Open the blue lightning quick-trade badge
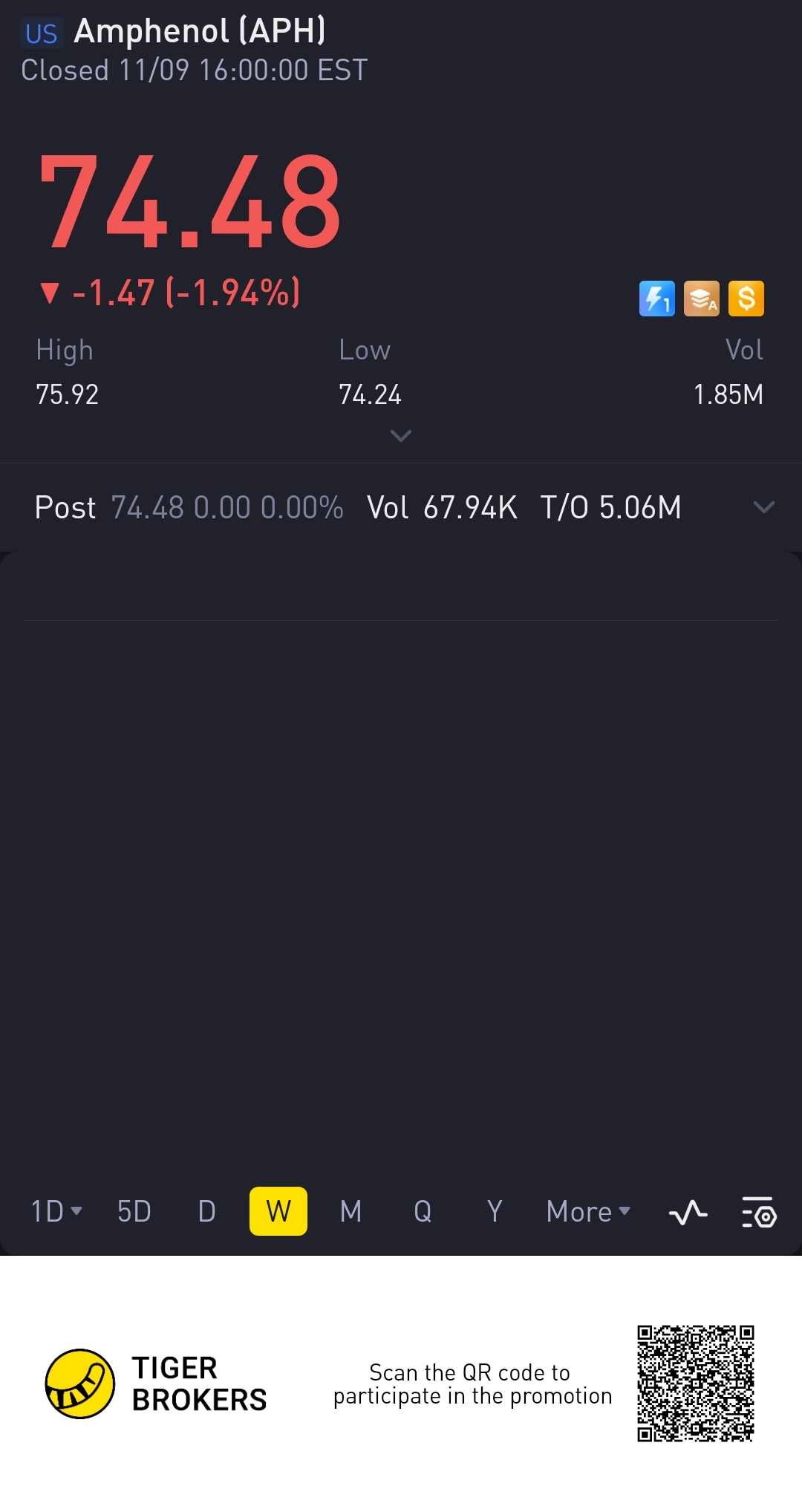The image size is (802, 1512). tap(657, 299)
